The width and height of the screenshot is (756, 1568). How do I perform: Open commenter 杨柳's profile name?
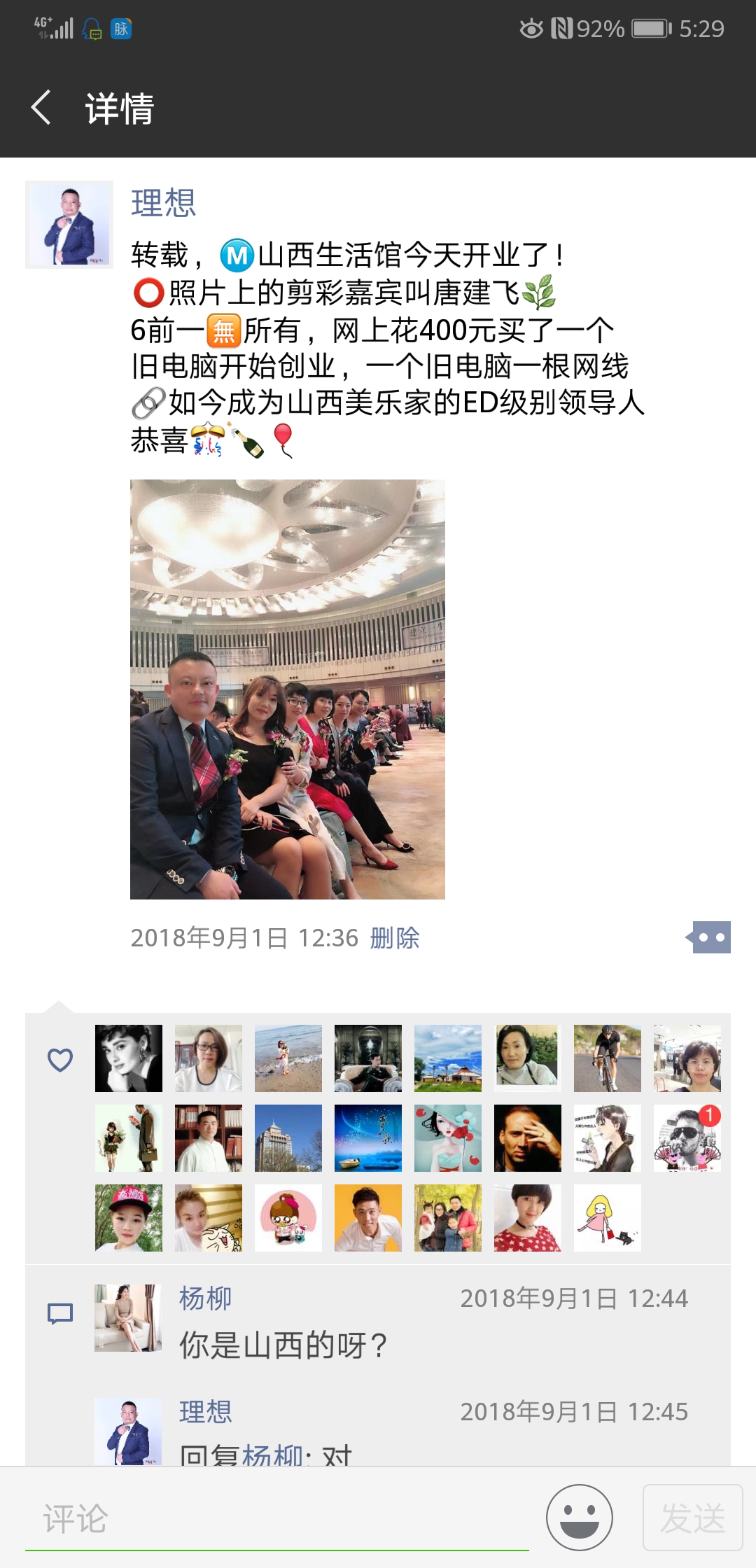[205, 1298]
